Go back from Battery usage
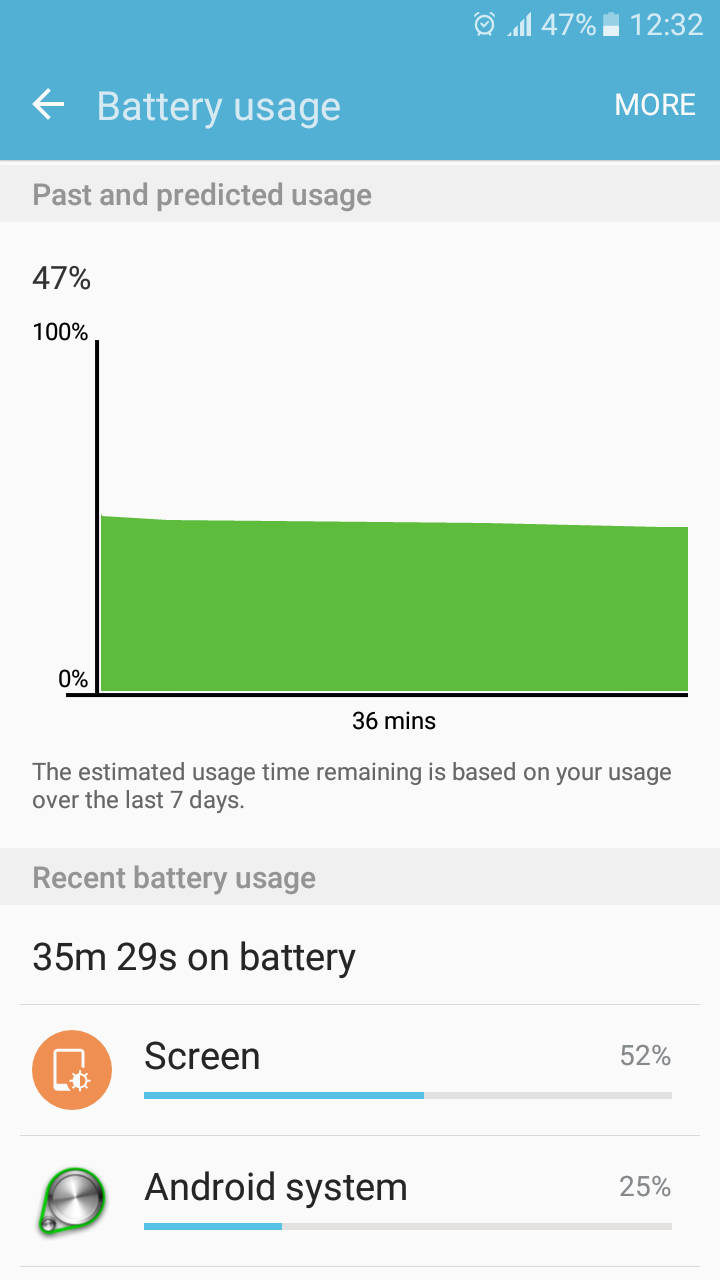Screen dimensions: 720x1280 tap(48, 105)
